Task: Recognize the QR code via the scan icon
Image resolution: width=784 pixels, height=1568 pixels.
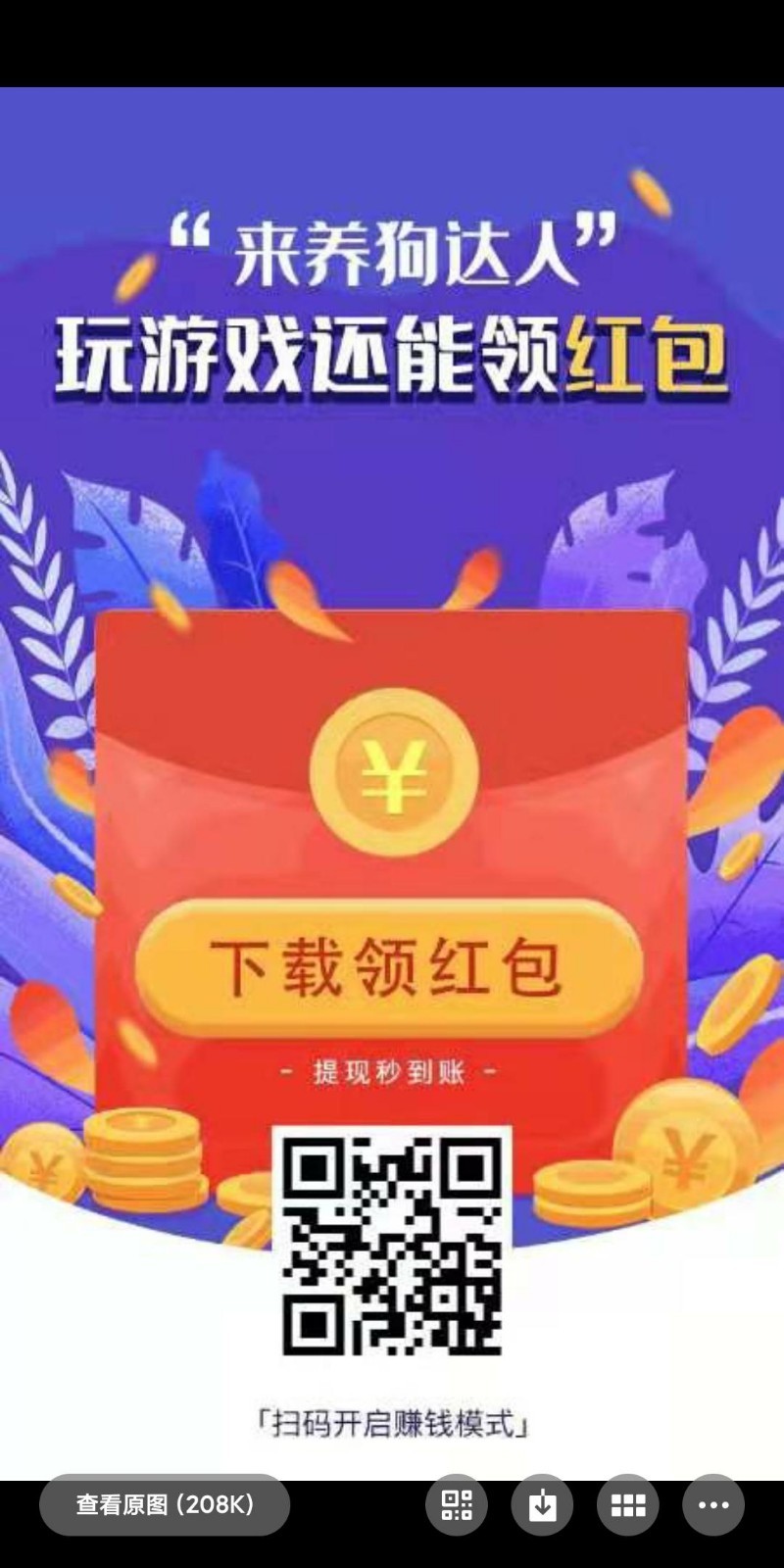Action: coord(457,1504)
